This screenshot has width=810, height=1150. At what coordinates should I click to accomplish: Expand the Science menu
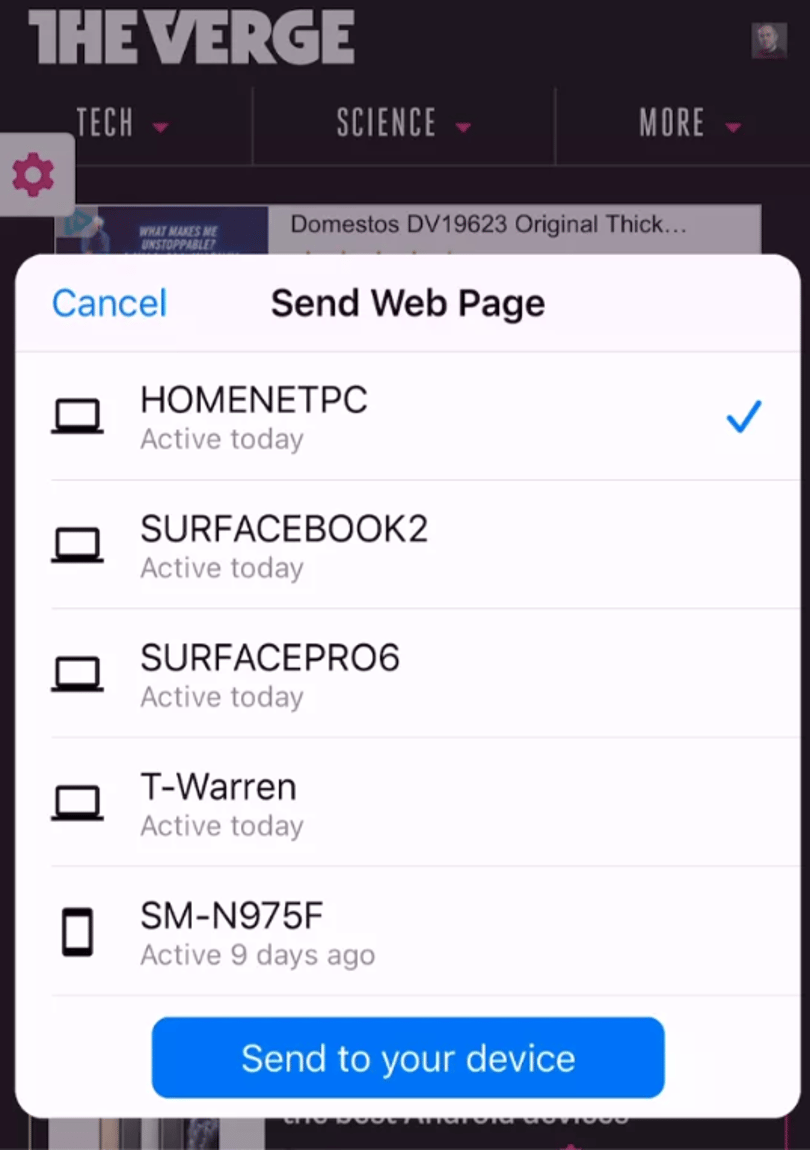[x=404, y=122]
